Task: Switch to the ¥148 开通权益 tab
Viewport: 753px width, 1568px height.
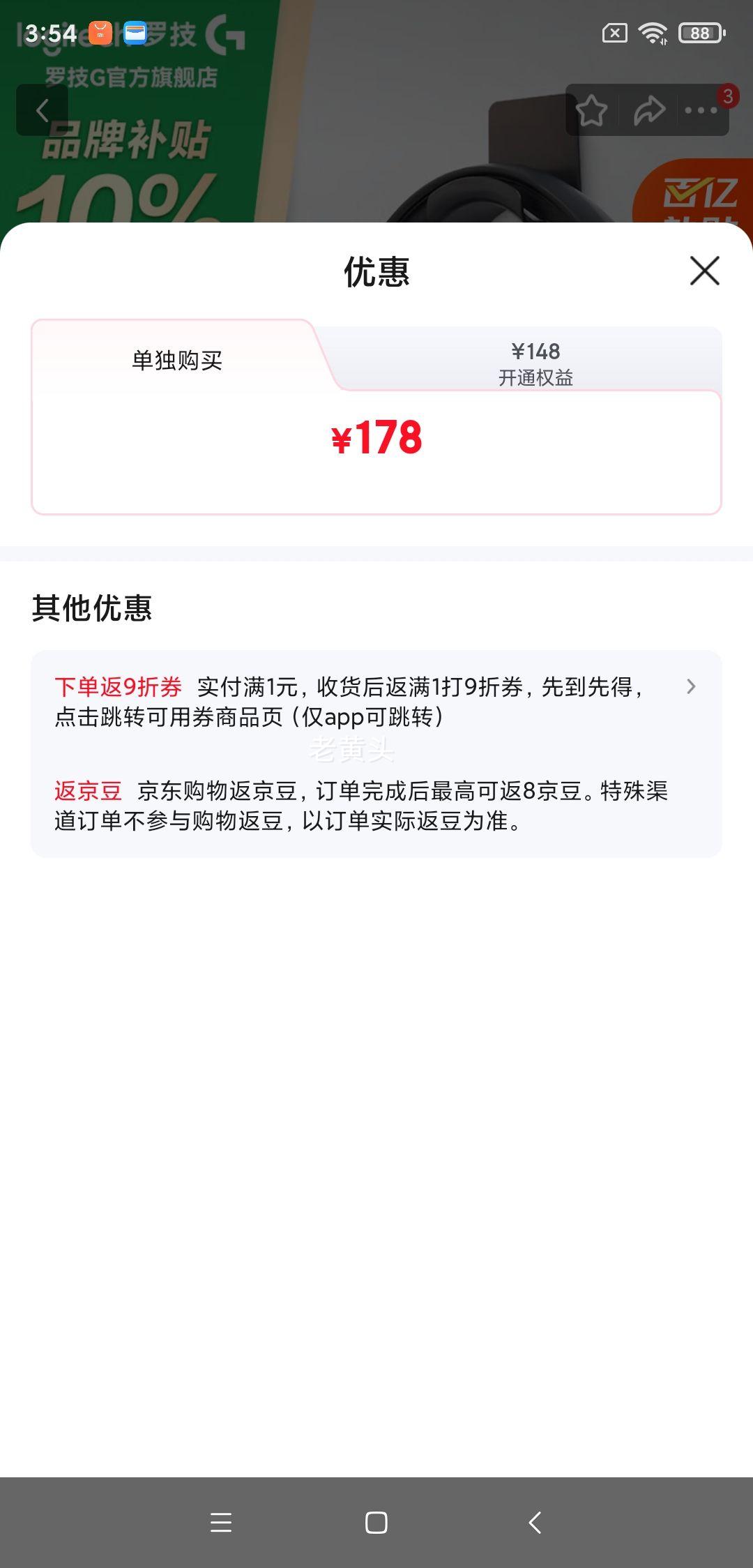Action: pos(537,363)
